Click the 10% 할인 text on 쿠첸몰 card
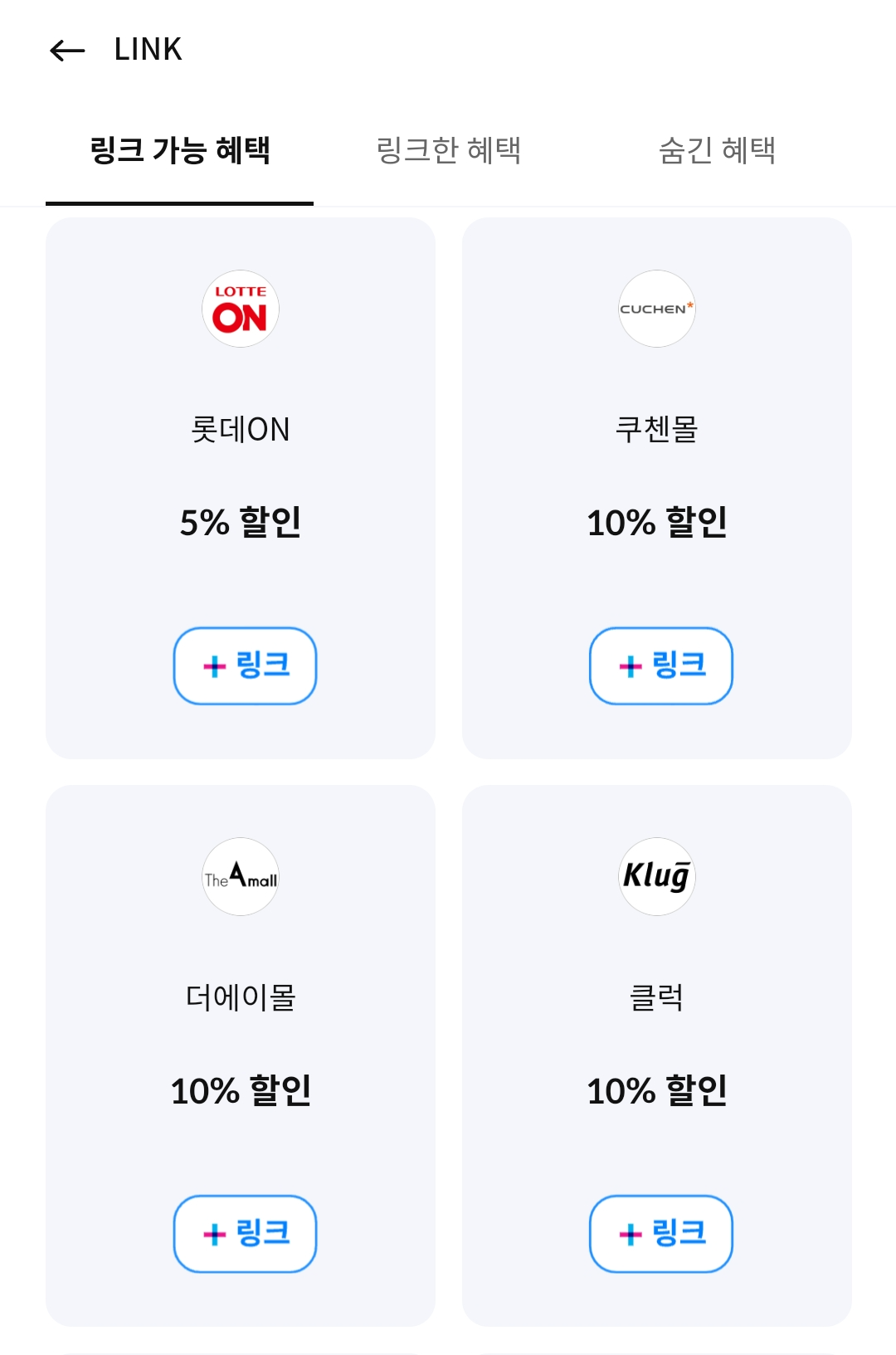The image size is (896, 1355). (657, 523)
